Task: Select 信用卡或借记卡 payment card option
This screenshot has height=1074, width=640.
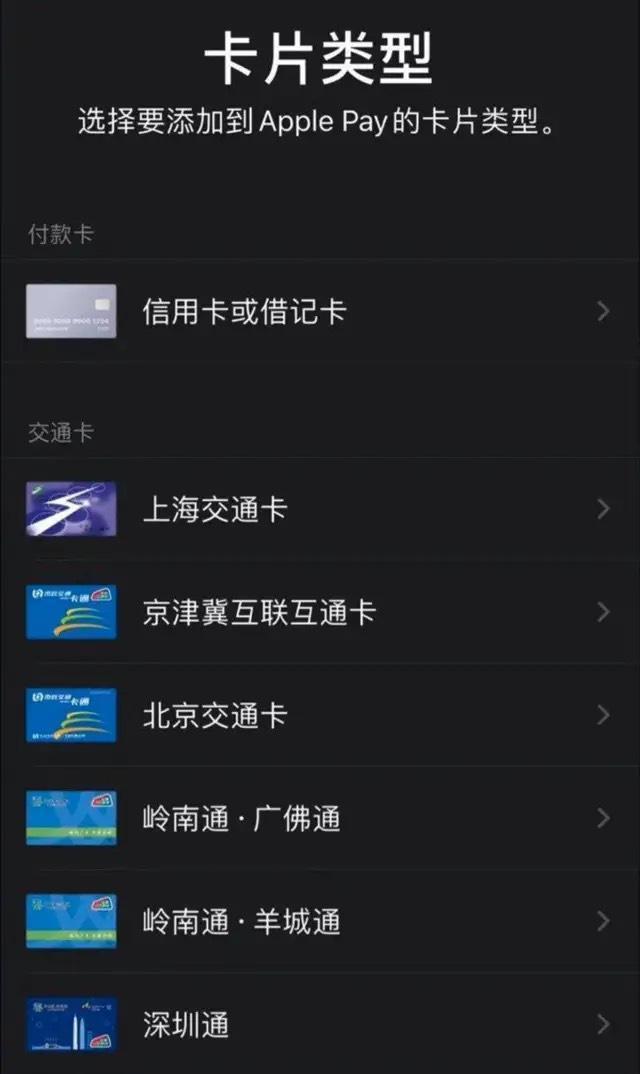Action: pyautogui.click(x=245, y=311)
